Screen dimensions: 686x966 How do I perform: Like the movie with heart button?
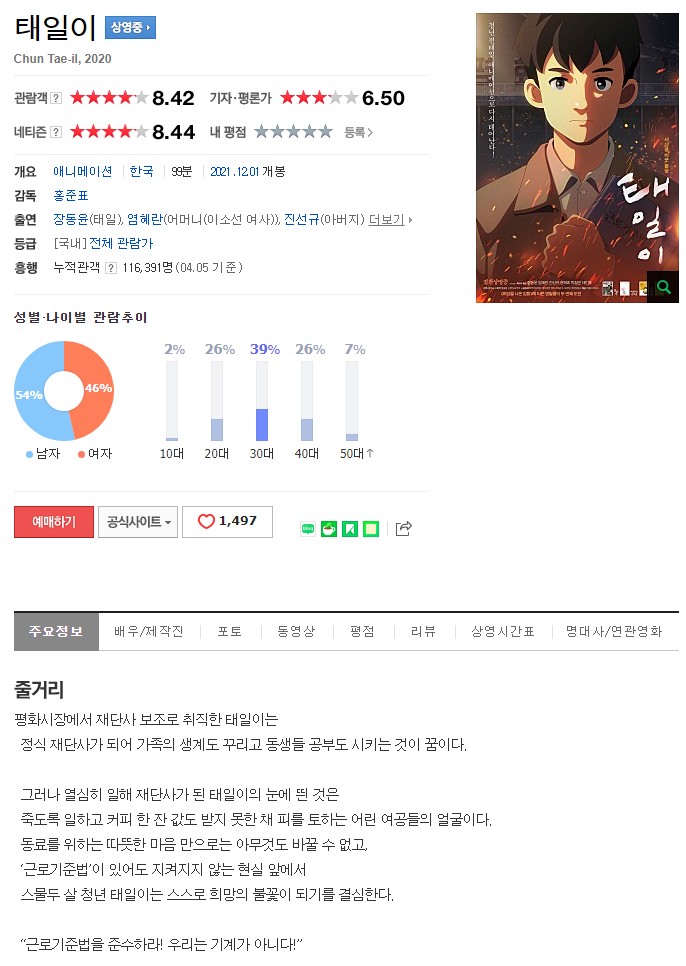pos(227,522)
